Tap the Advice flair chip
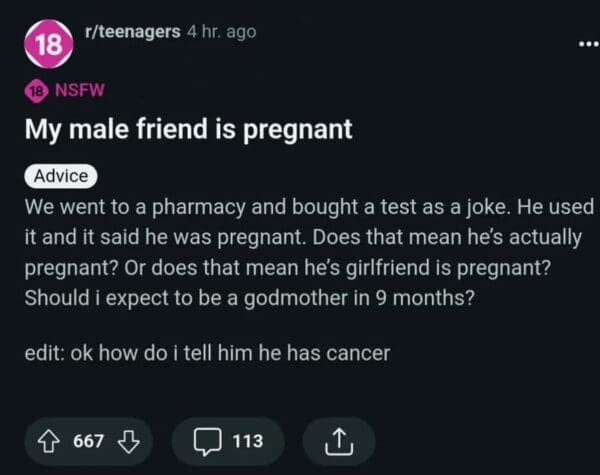 pos(61,176)
